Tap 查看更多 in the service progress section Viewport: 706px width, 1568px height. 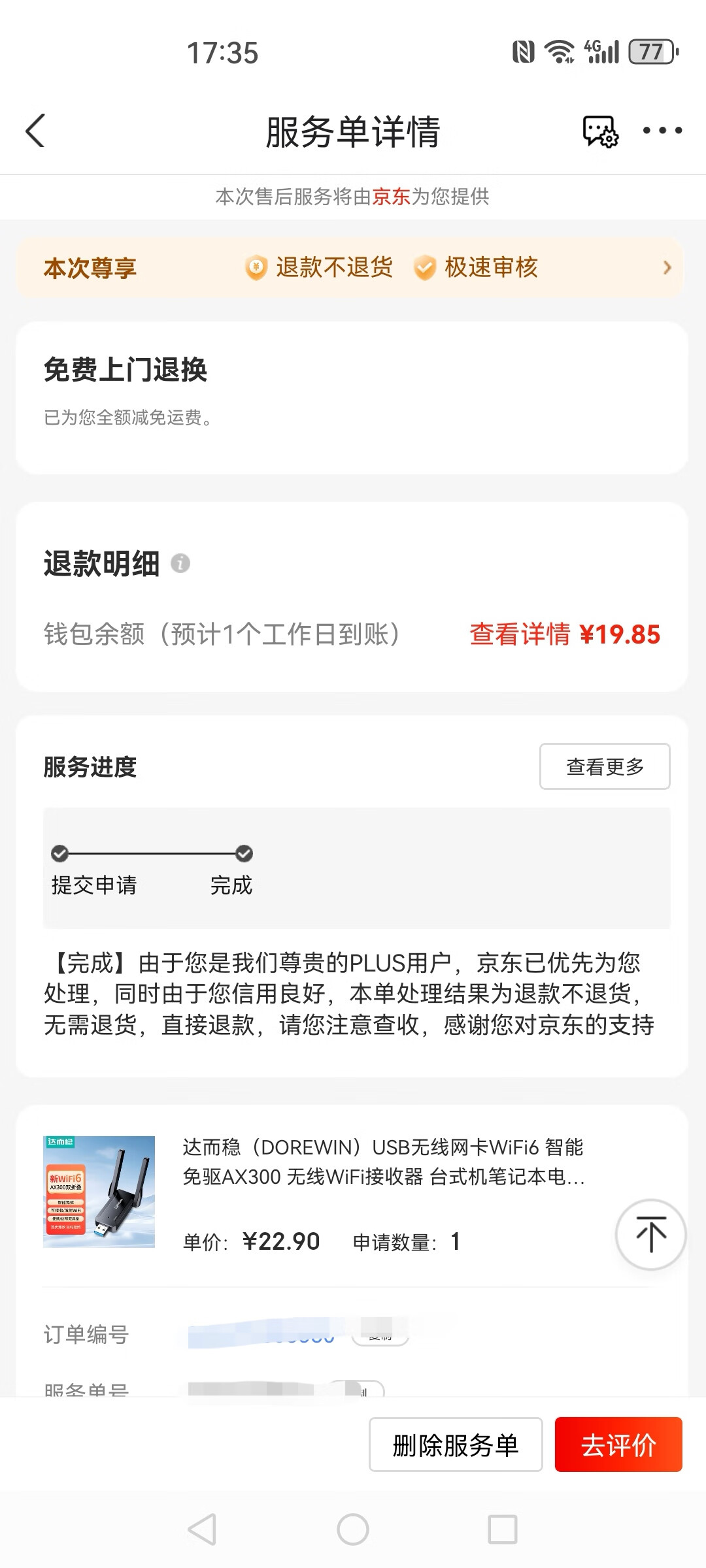pos(604,766)
